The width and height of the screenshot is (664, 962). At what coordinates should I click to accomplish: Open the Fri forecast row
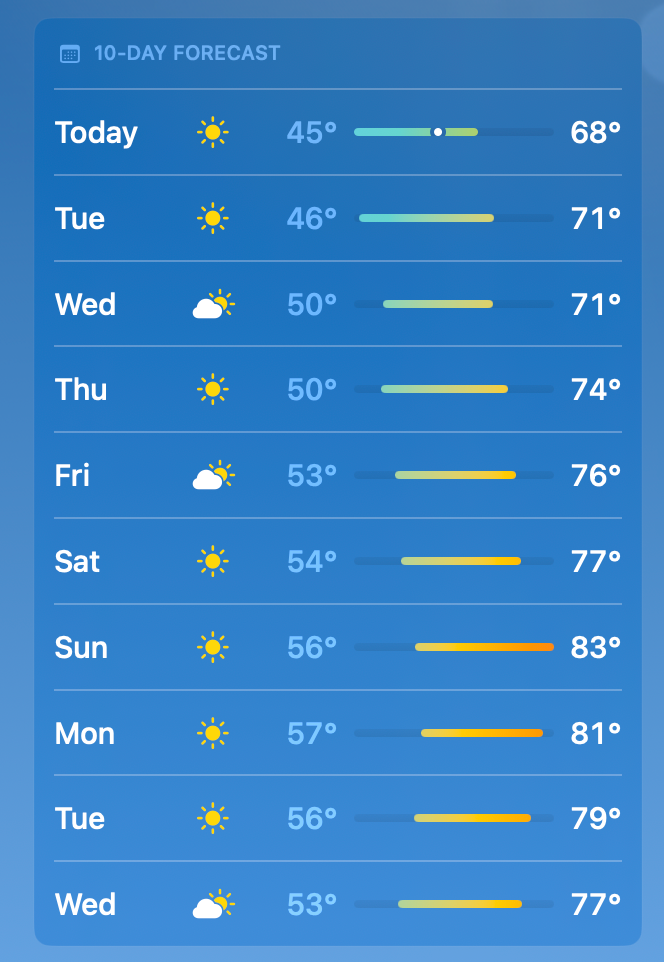337,475
